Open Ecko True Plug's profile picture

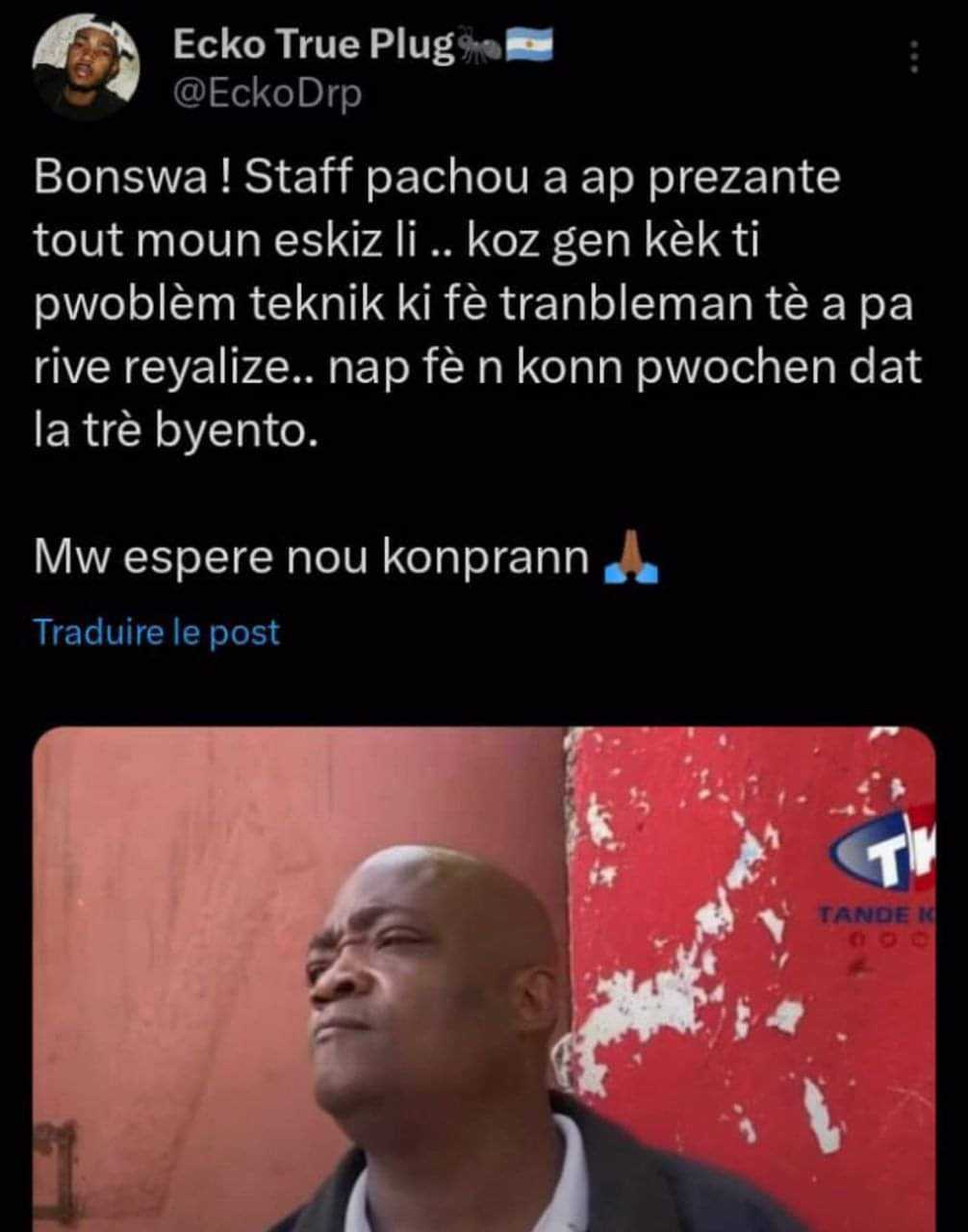(x=85, y=66)
